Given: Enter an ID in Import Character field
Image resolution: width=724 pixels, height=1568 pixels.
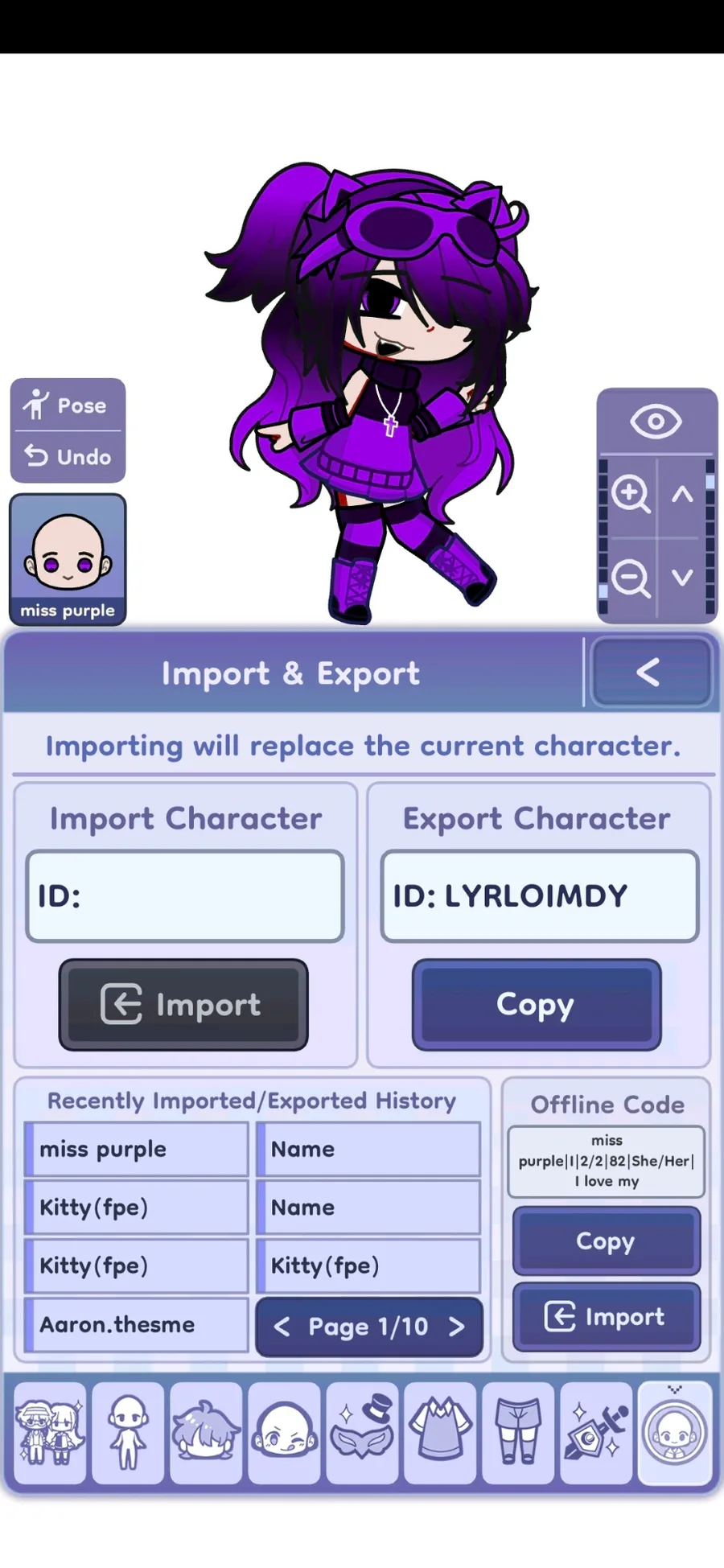Looking at the screenshot, I should tap(185, 895).
